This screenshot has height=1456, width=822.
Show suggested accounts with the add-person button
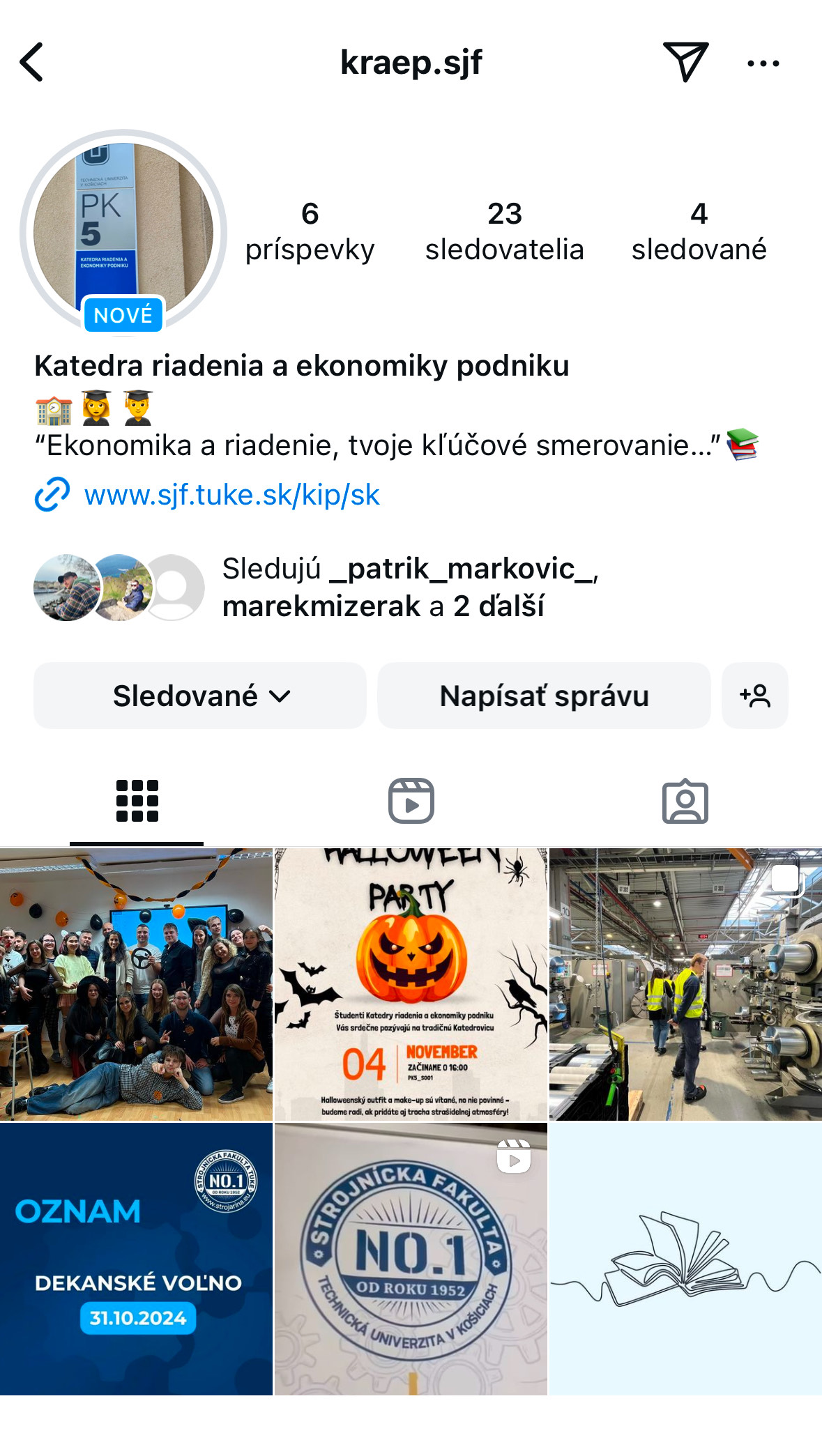755,696
